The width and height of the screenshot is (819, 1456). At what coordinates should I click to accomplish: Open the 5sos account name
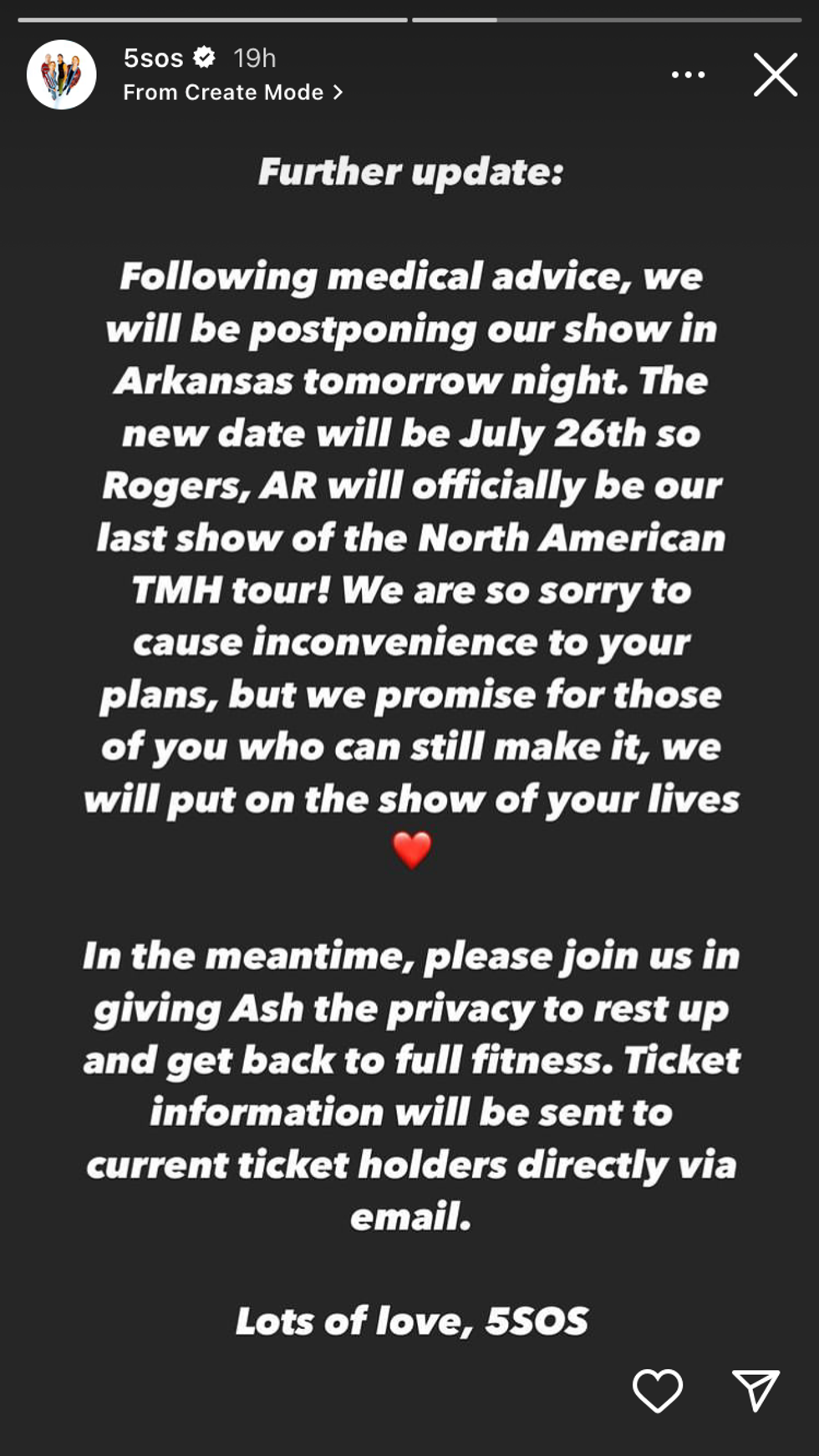pos(153,58)
